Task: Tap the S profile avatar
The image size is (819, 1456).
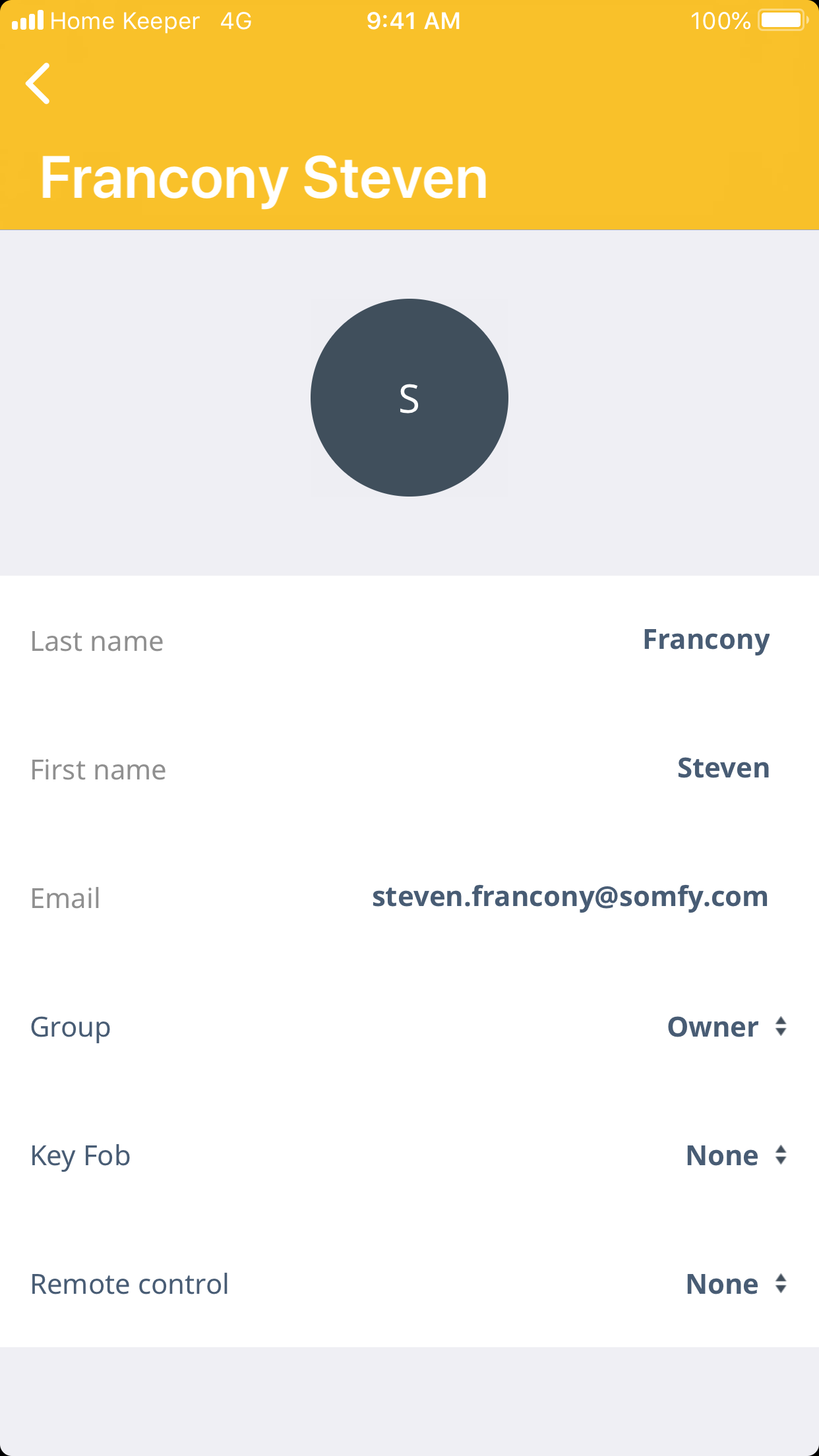Action: pos(409,398)
